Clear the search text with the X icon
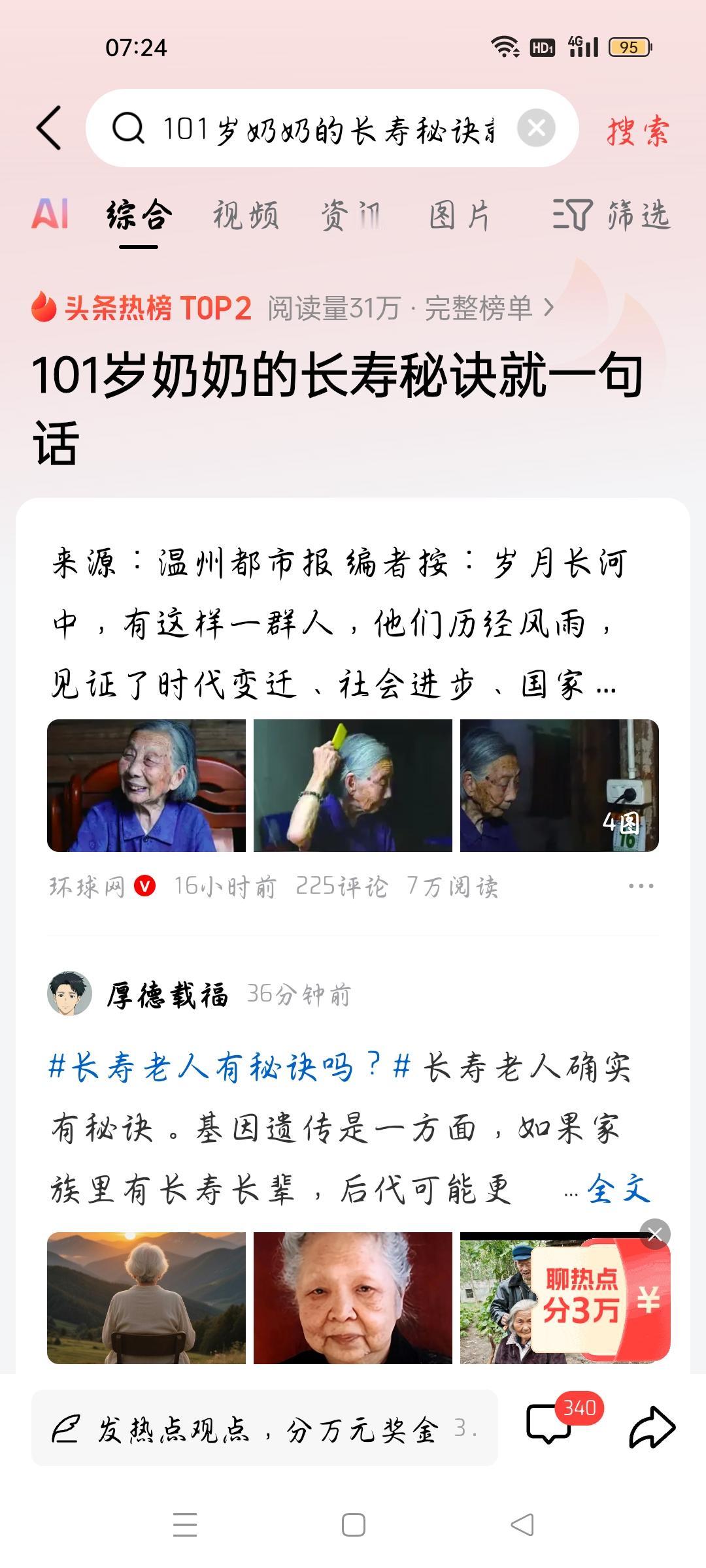Image resolution: width=706 pixels, height=1568 pixels. 537,129
